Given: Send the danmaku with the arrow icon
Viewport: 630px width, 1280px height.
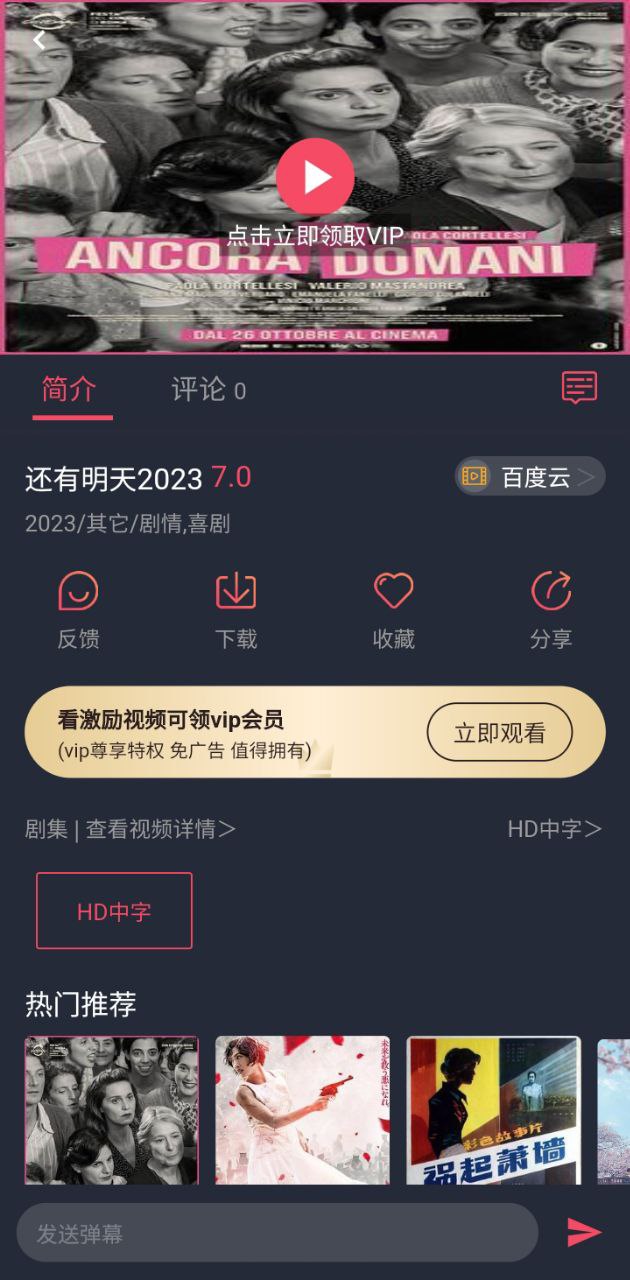Looking at the screenshot, I should click(x=584, y=1233).
